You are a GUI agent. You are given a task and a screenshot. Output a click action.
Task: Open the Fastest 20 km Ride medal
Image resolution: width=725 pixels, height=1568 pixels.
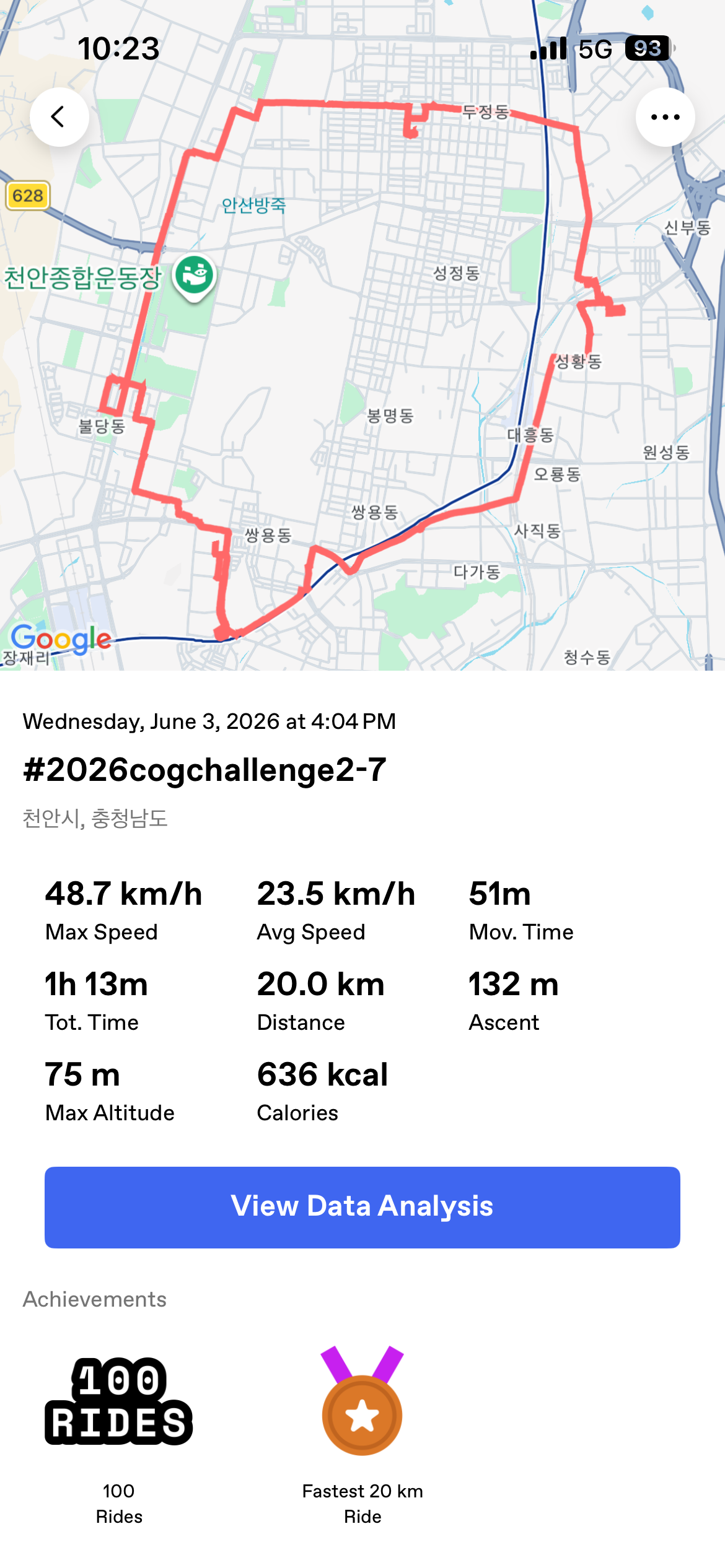(x=362, y=1400)
